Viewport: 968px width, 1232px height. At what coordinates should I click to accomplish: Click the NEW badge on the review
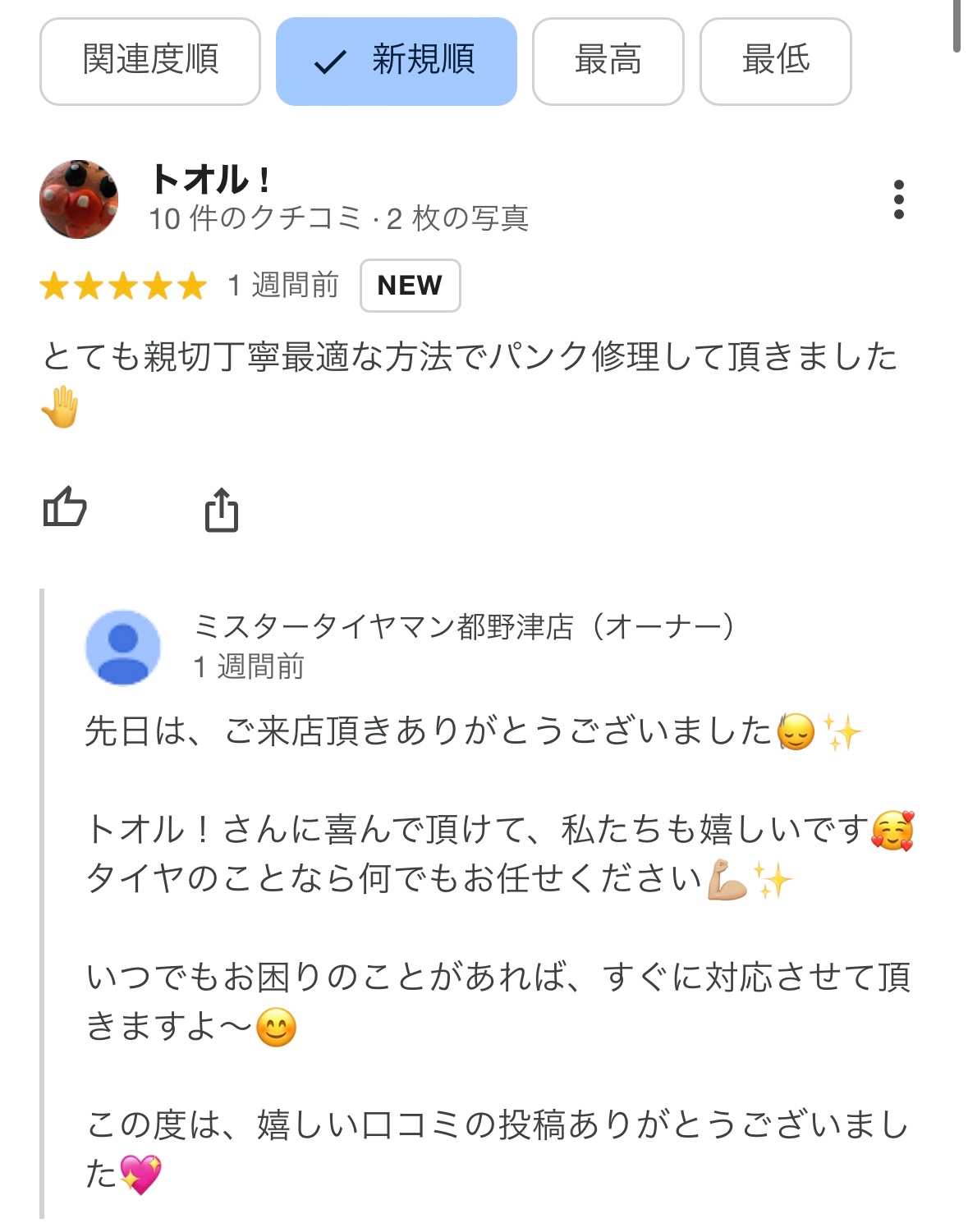(410, 286)
